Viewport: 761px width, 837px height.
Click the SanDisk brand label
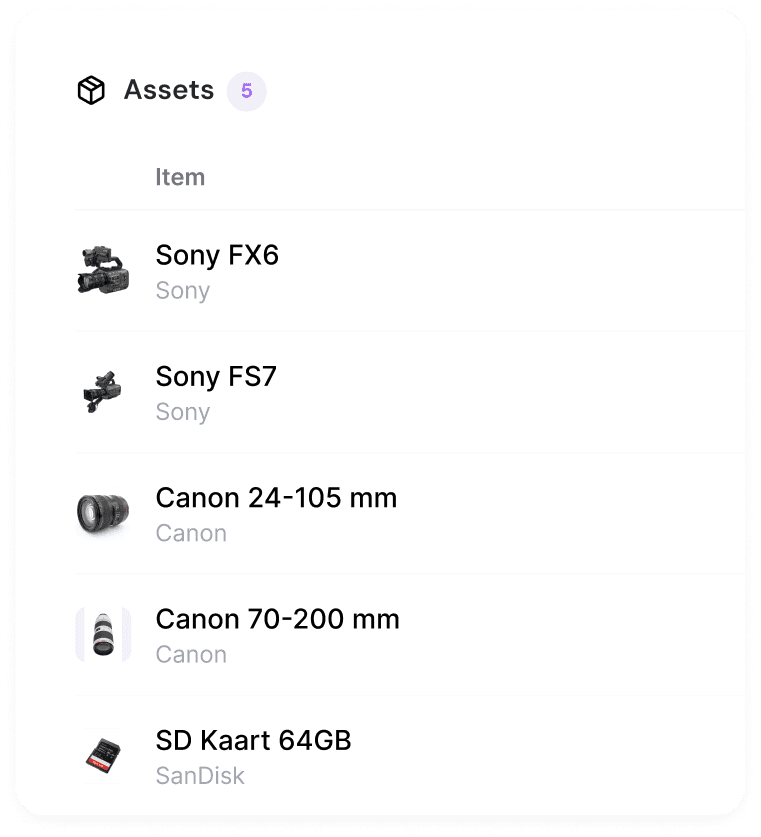coord(201,776)
